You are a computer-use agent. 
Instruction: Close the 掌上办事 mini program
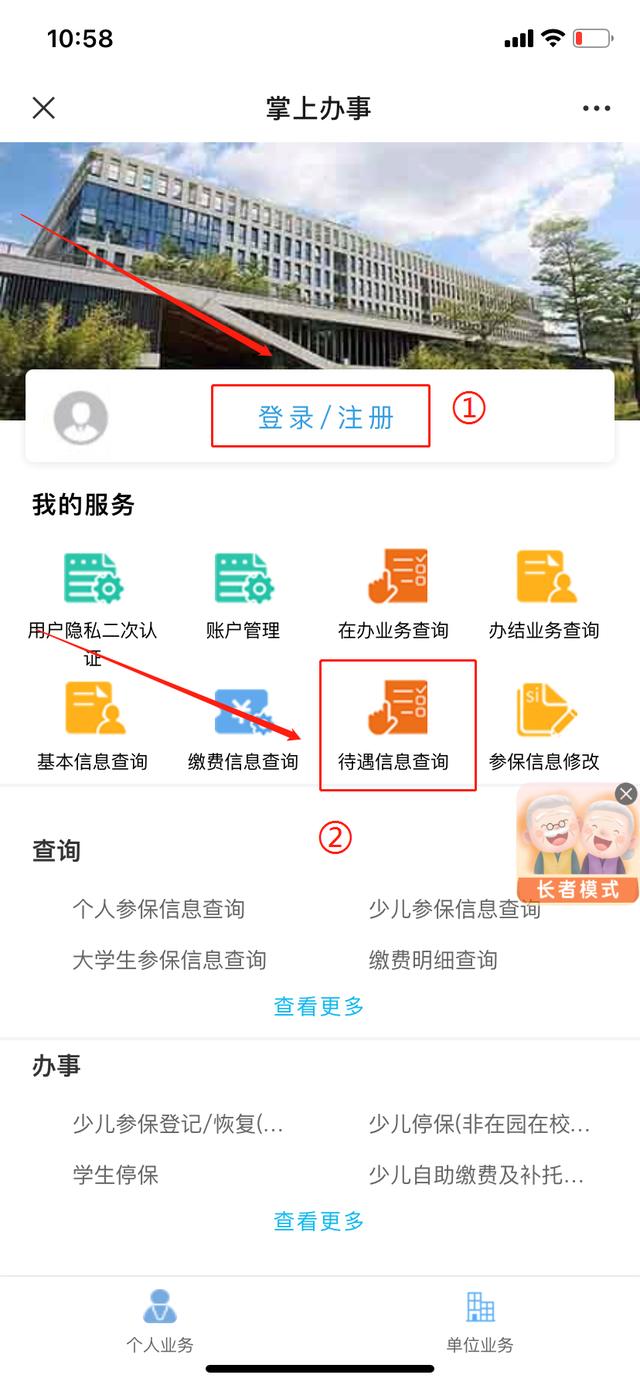coord(44,108)
